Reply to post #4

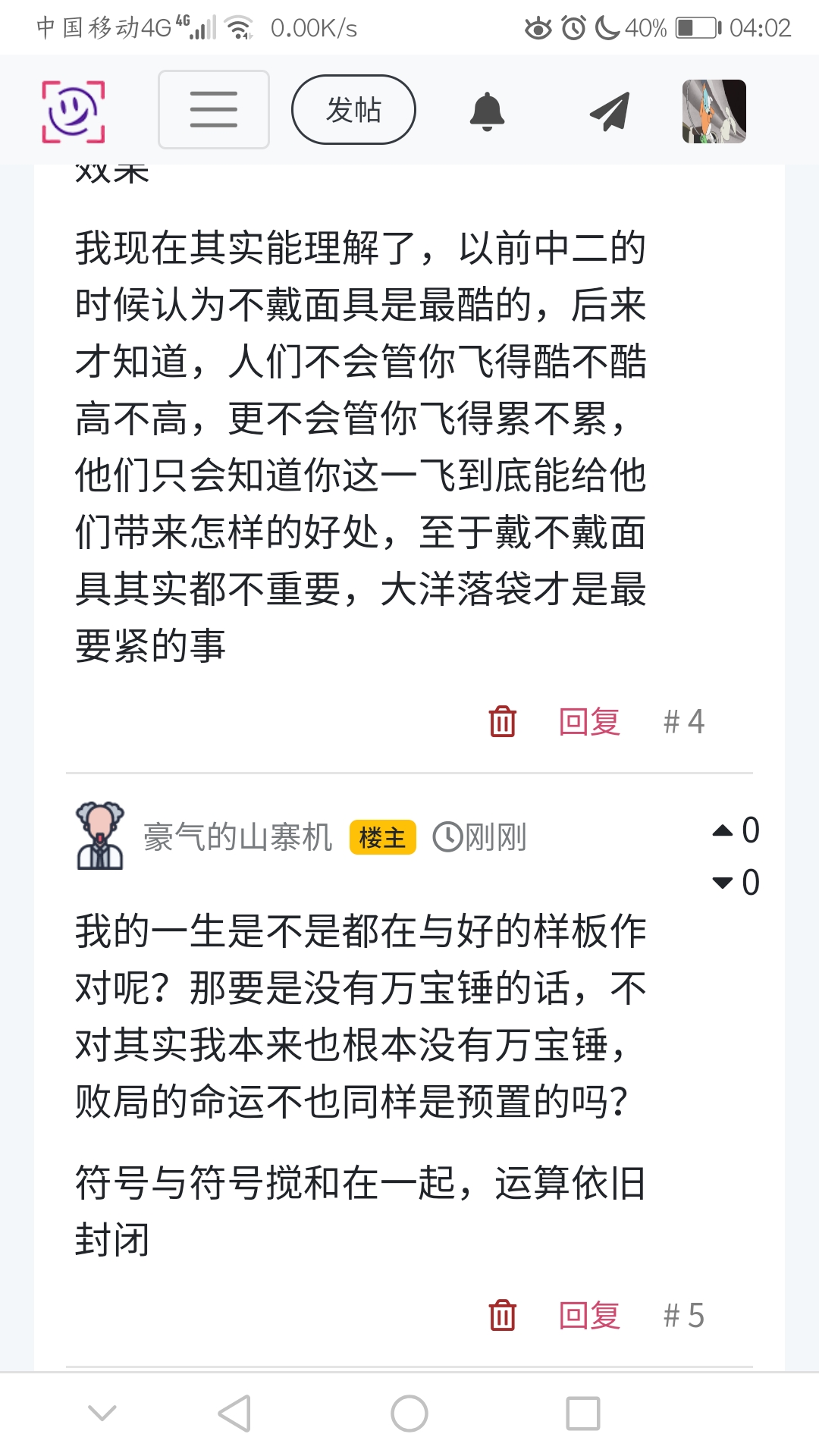tap(589, 721)
